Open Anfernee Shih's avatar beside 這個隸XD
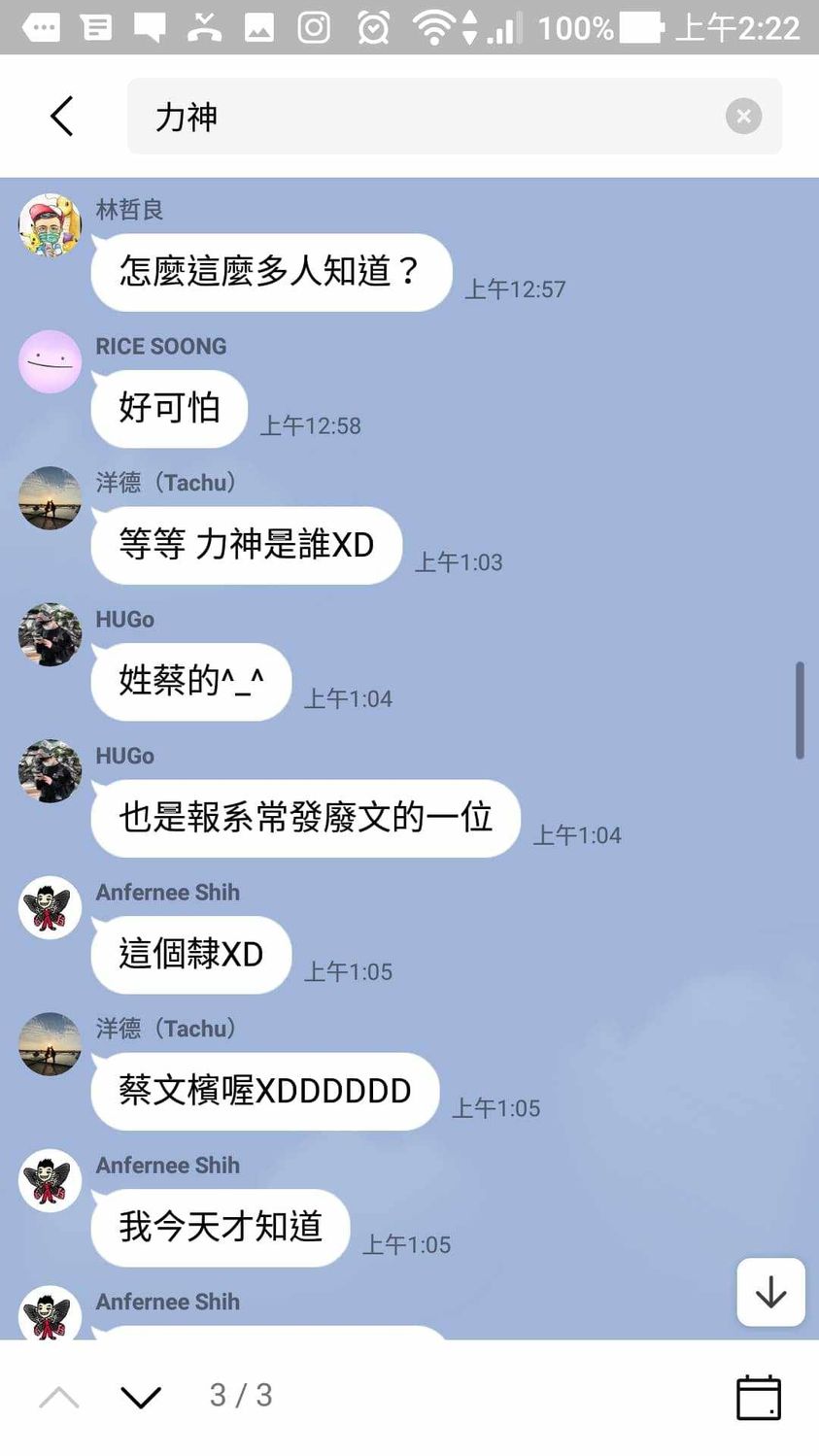This screenshot has width=819, height=1456. 50,907
